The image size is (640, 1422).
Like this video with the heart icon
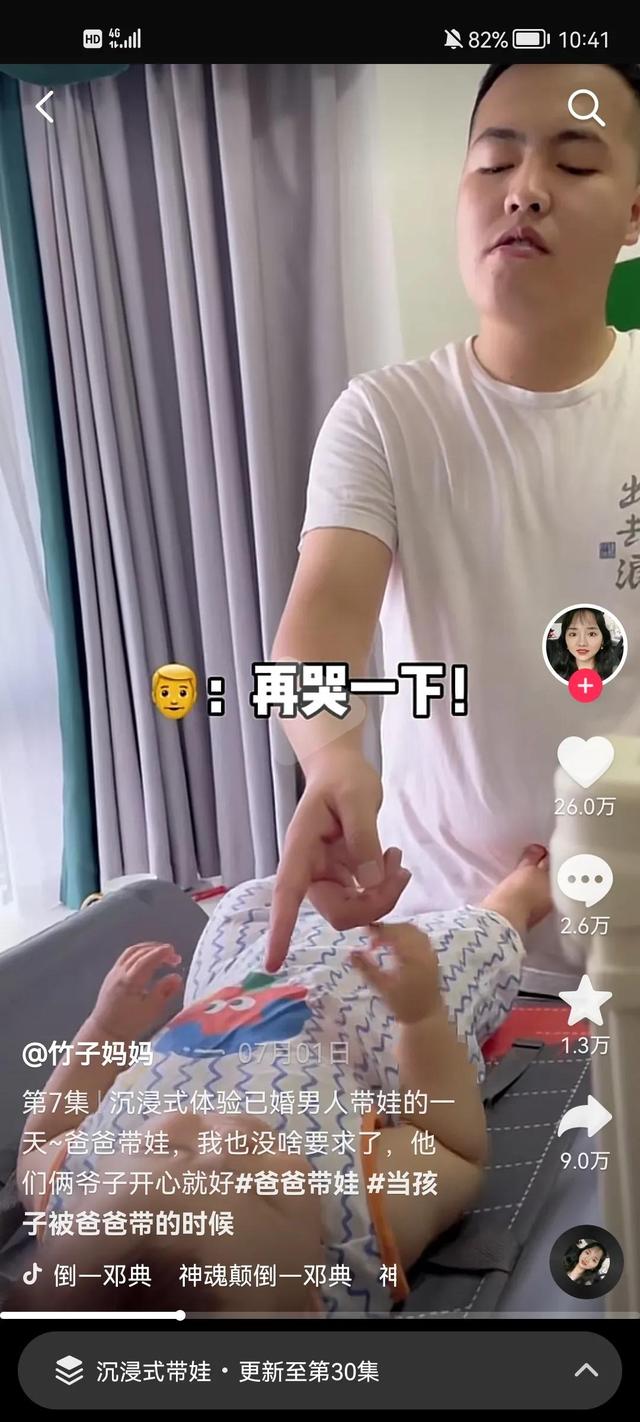[x=585, y=763]
